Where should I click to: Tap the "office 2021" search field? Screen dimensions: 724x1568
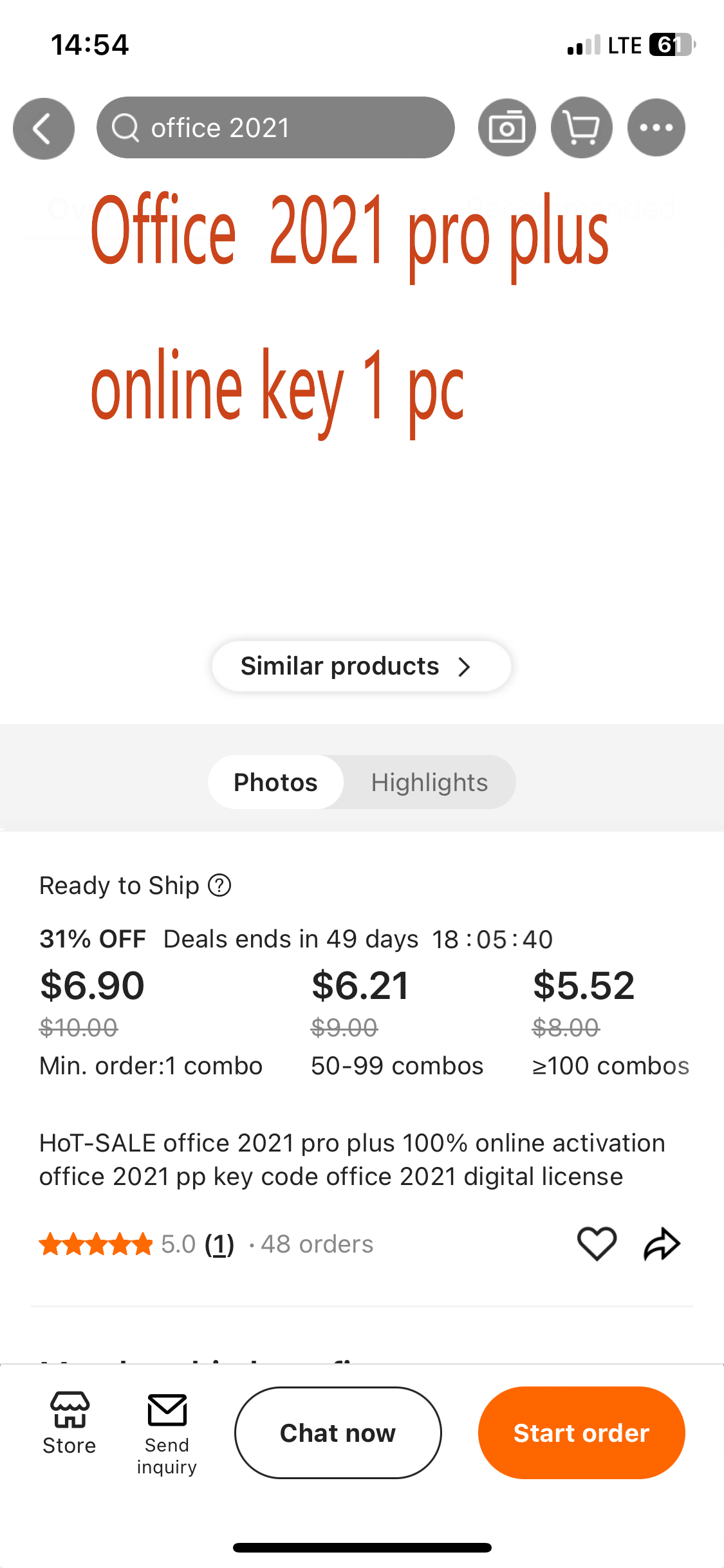(275, 127)
